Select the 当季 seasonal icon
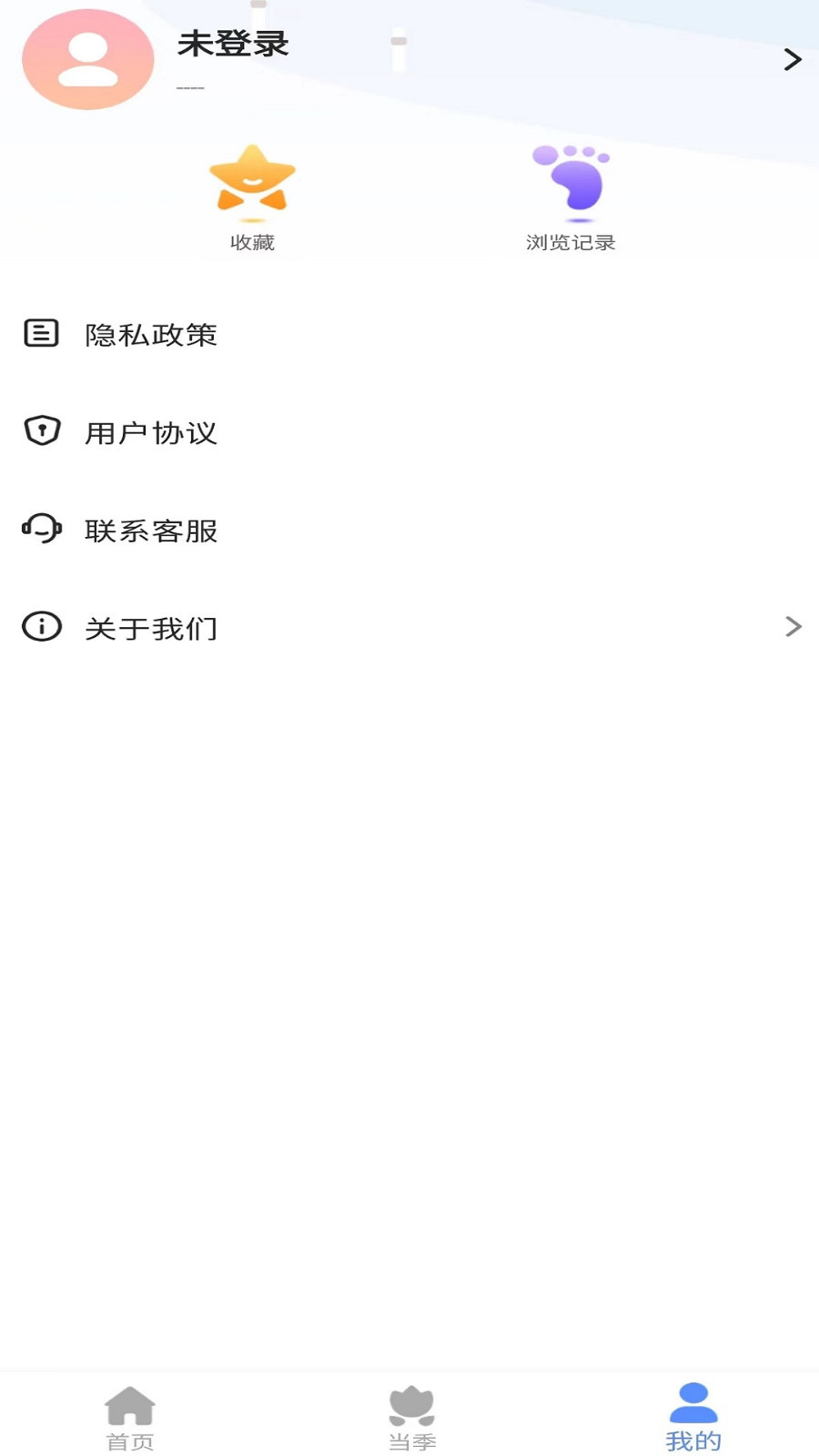The height and width of the screenshot is (1456, 819). point(412,1406)
